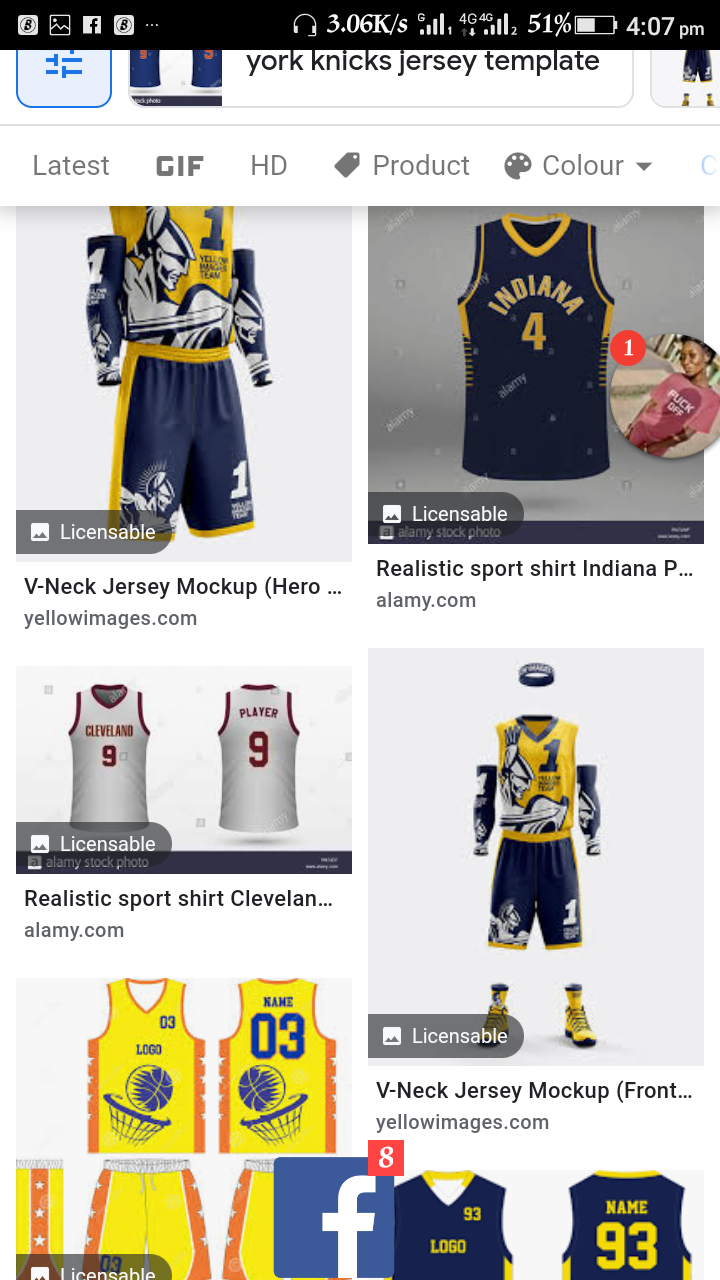Select the york knicks jersey template suggestion

(x=380, y=70)
